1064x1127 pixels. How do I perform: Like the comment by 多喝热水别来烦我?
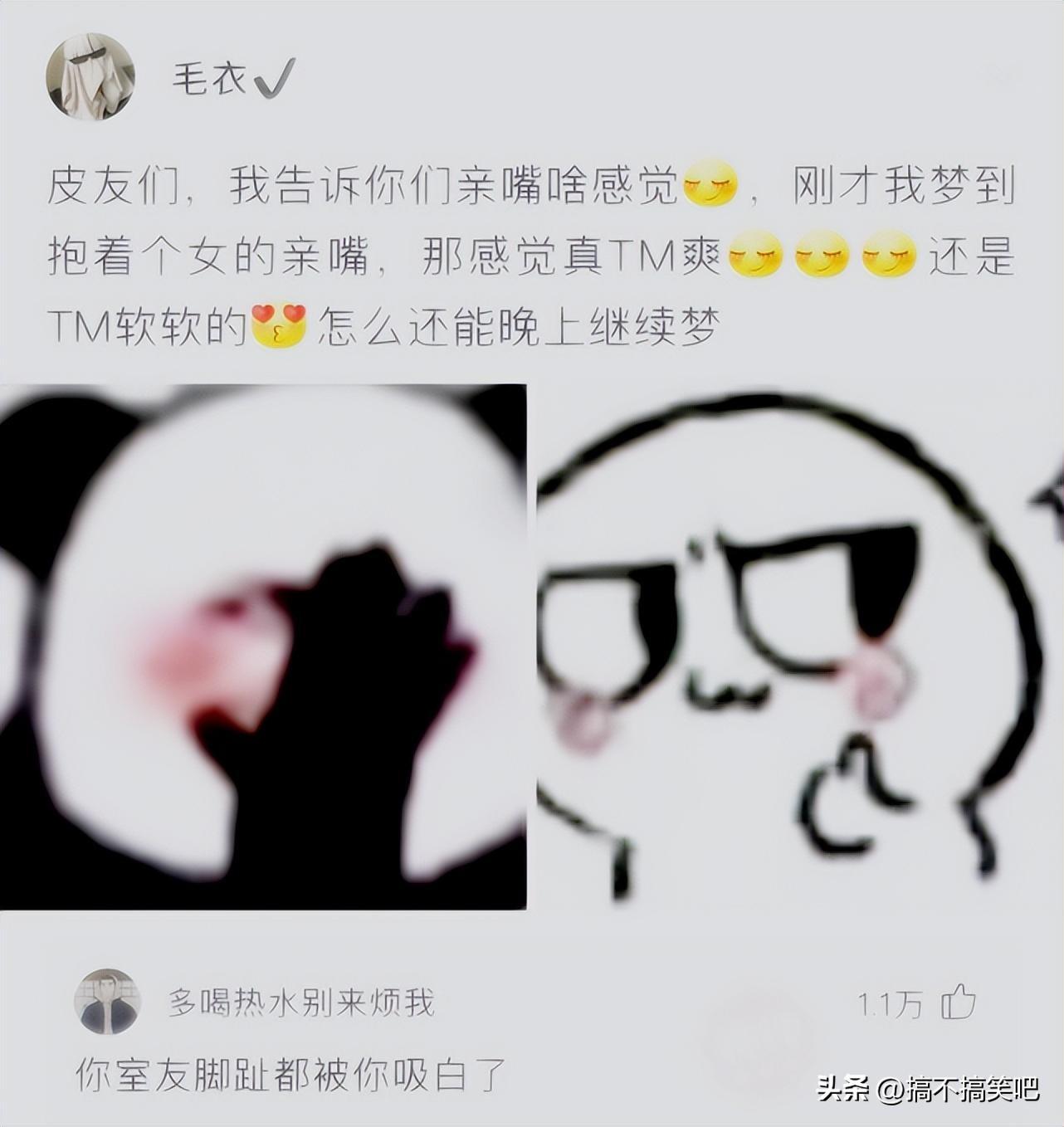[959, 1003]
